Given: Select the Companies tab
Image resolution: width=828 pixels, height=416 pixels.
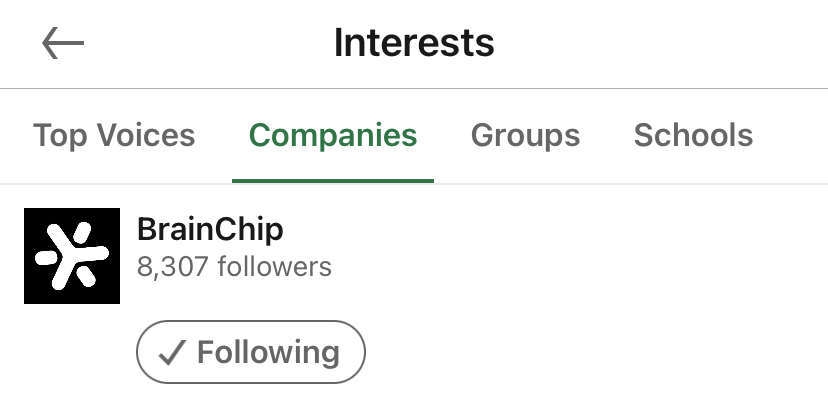Looking at the screenshot, I should [332, 136].
